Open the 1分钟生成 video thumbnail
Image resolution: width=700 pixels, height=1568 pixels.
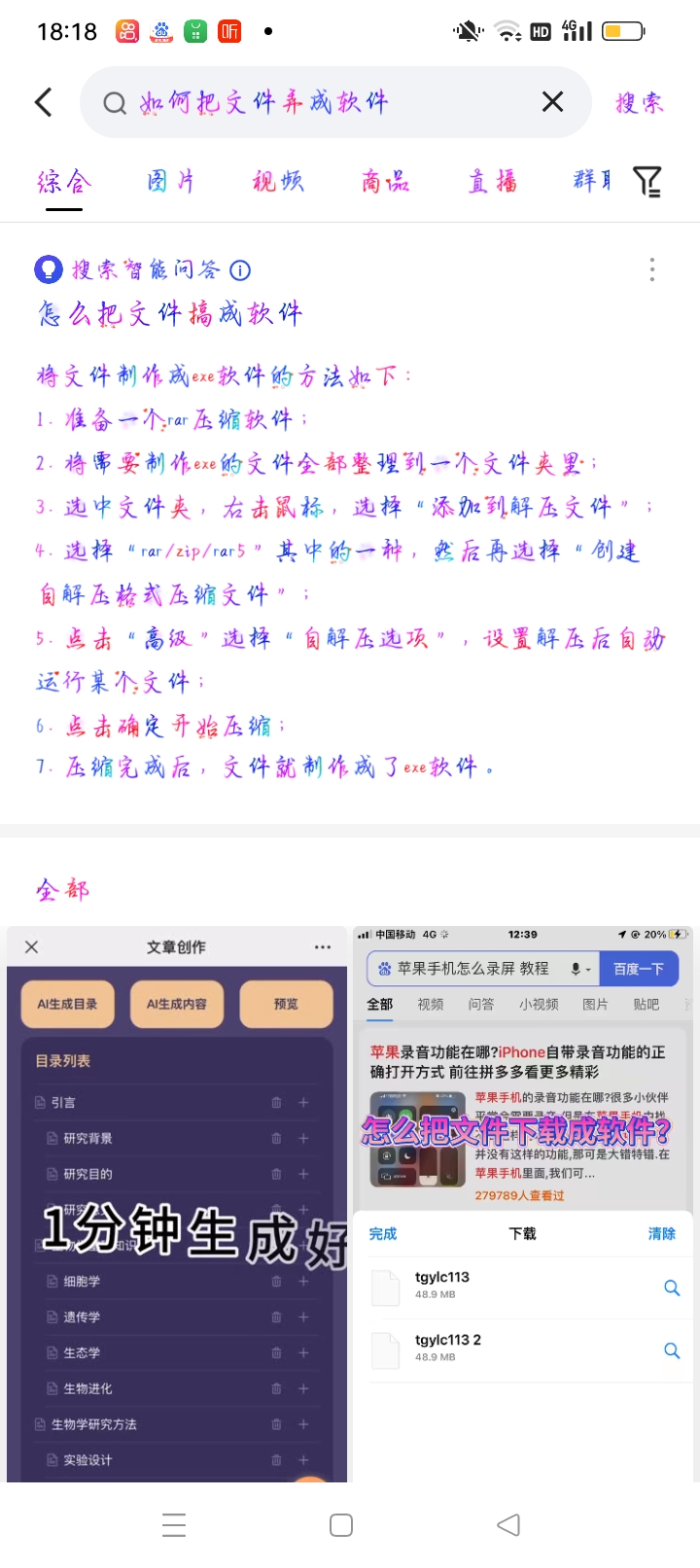[177, 1204]
